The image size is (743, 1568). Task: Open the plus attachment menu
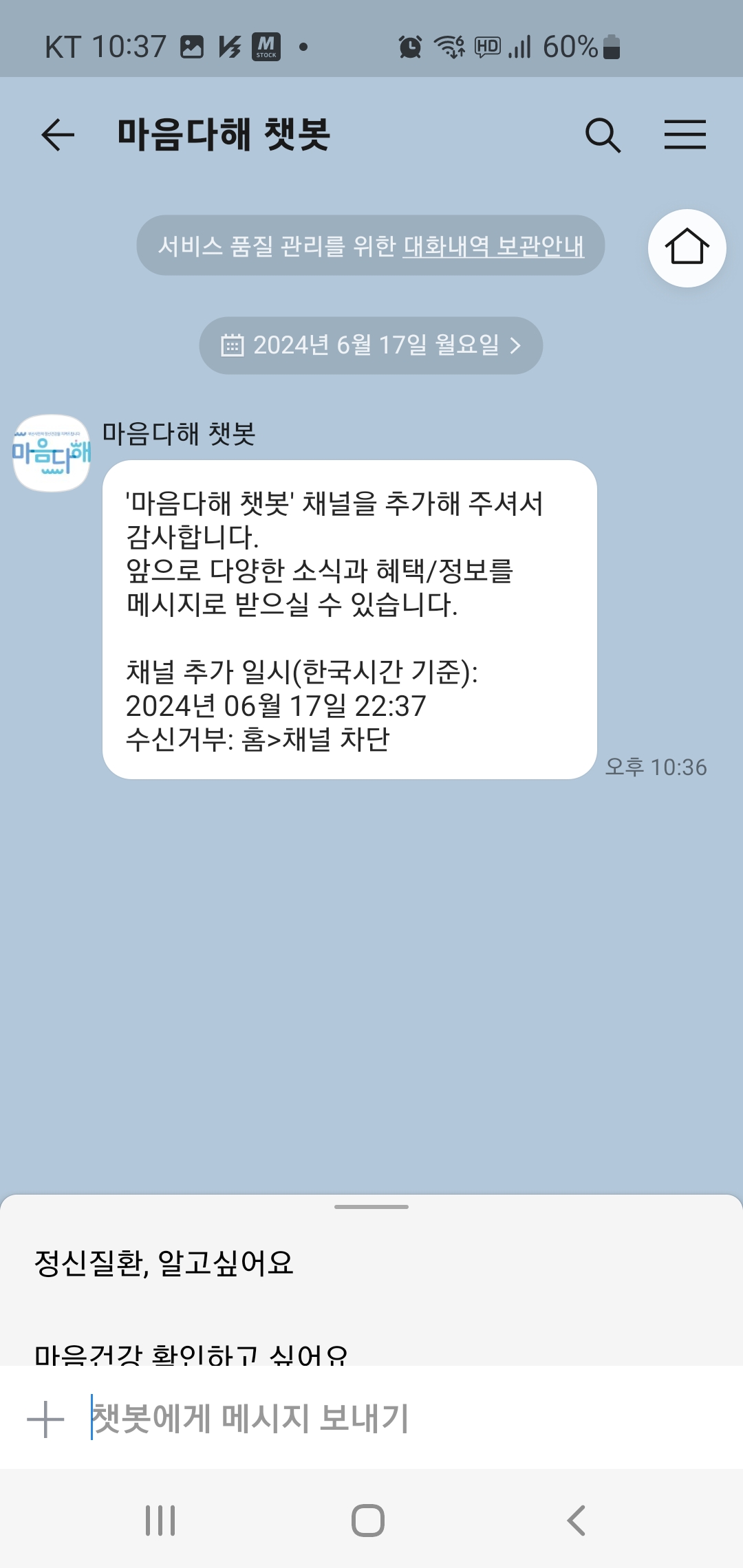(45, 1418)
